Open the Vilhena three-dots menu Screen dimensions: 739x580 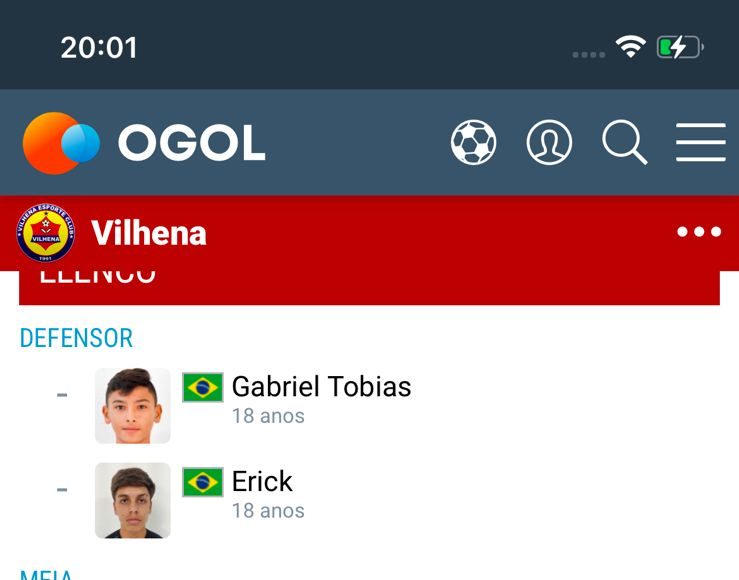(x=698, y=232)
